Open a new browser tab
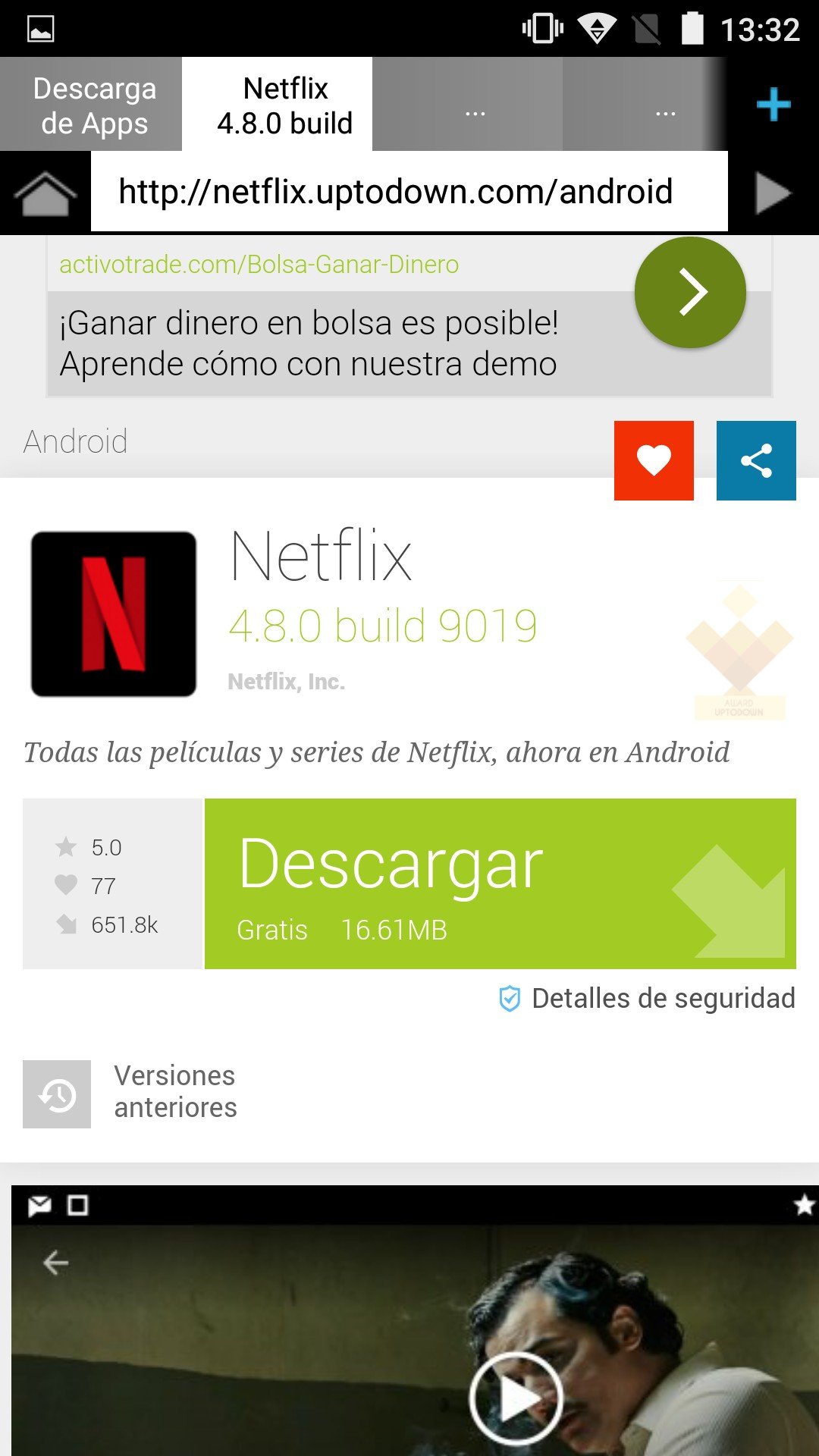The image size is (819, 1456). click(773, 105)
